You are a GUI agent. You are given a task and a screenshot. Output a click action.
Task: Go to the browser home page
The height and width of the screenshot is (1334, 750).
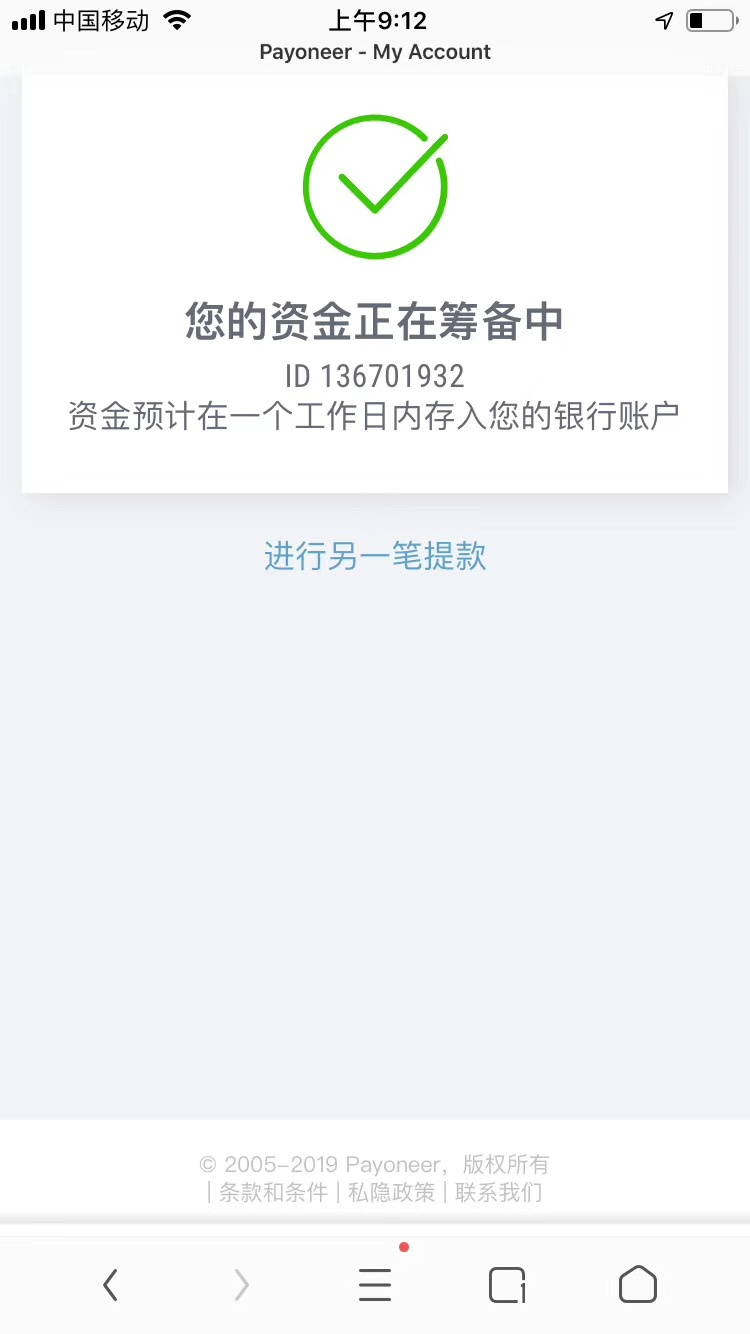click(637, 1285)
